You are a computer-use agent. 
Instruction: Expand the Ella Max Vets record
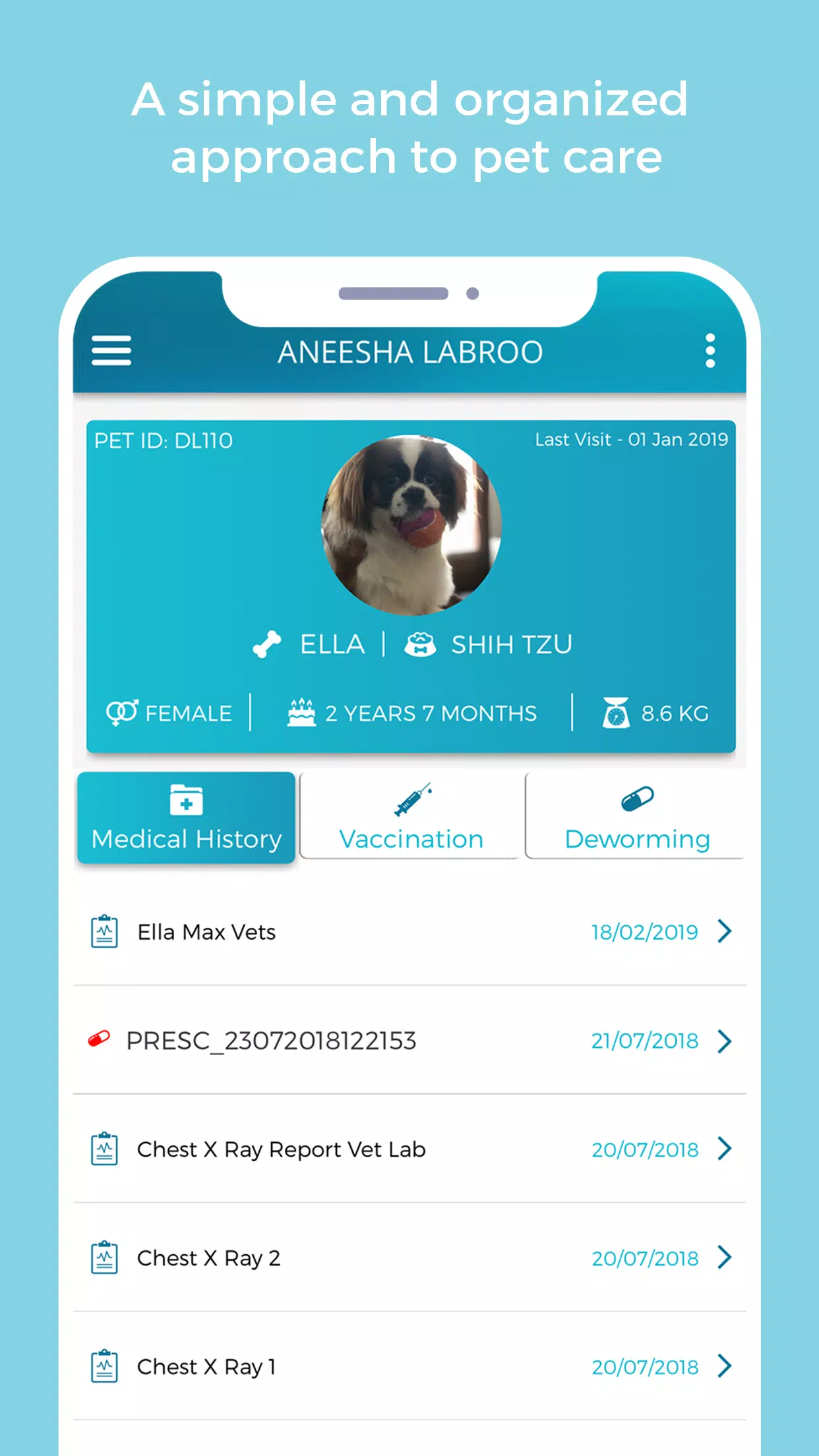(x=725, y=931)
